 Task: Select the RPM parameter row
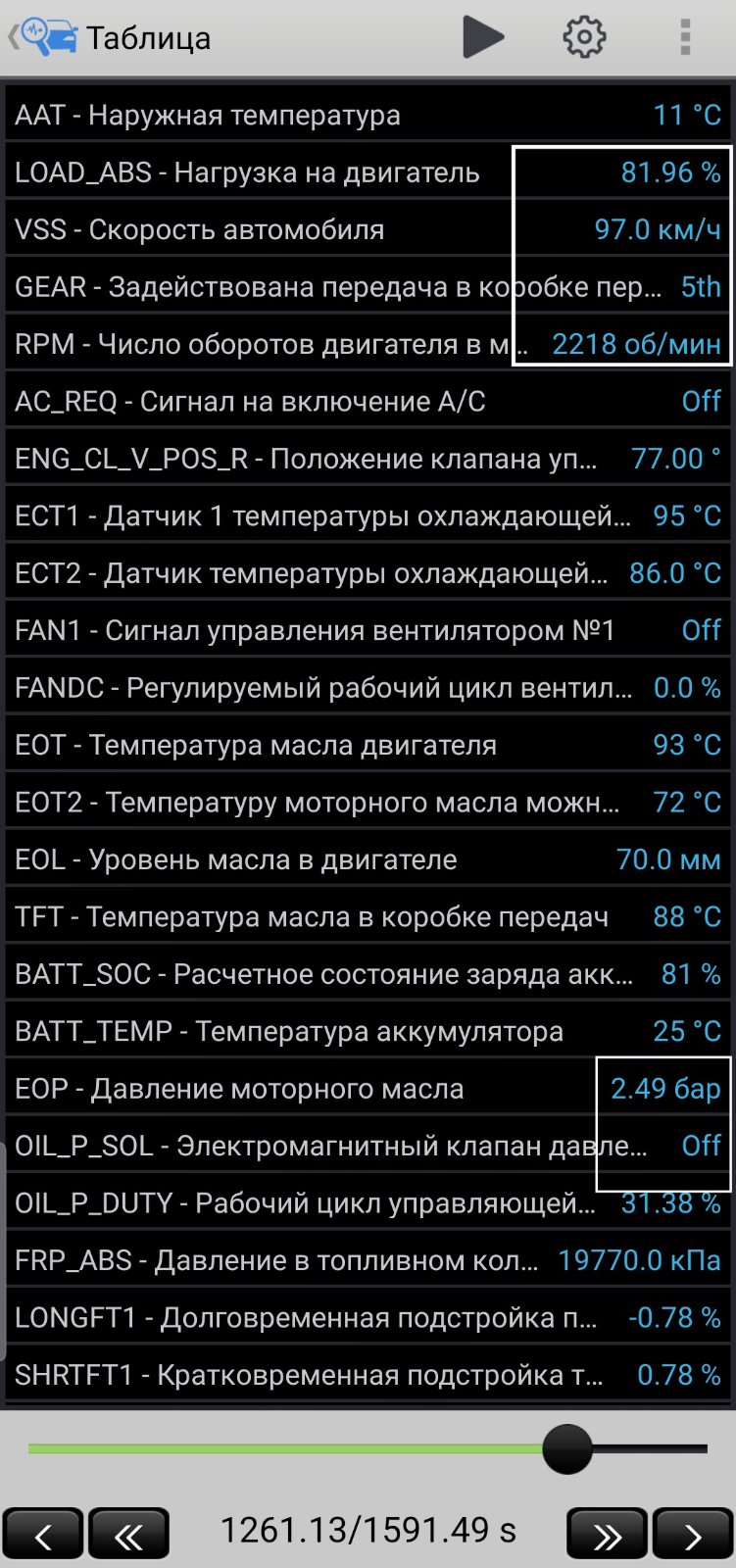click(x=368, y=344)
